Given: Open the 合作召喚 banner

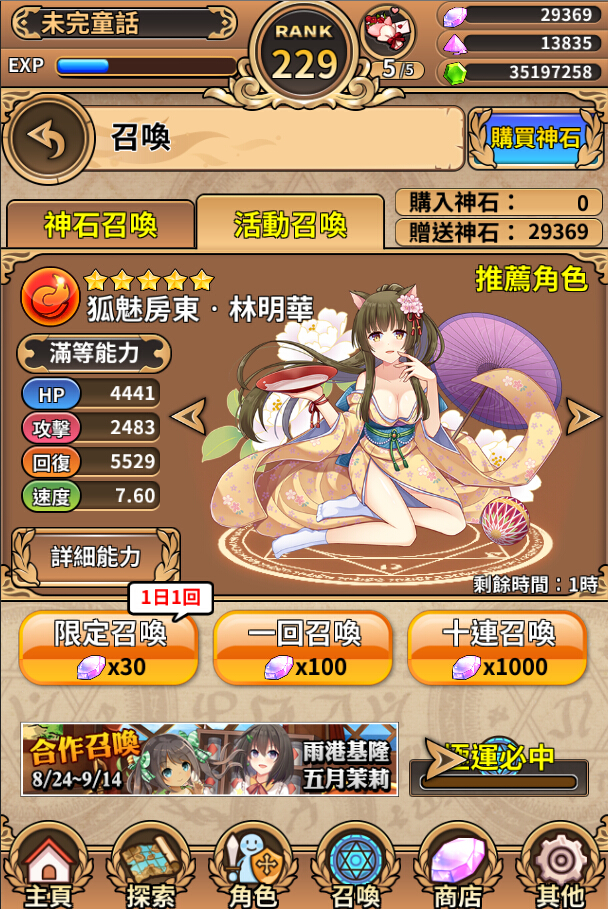Looking at the screenshot, I should pos(210,759).
